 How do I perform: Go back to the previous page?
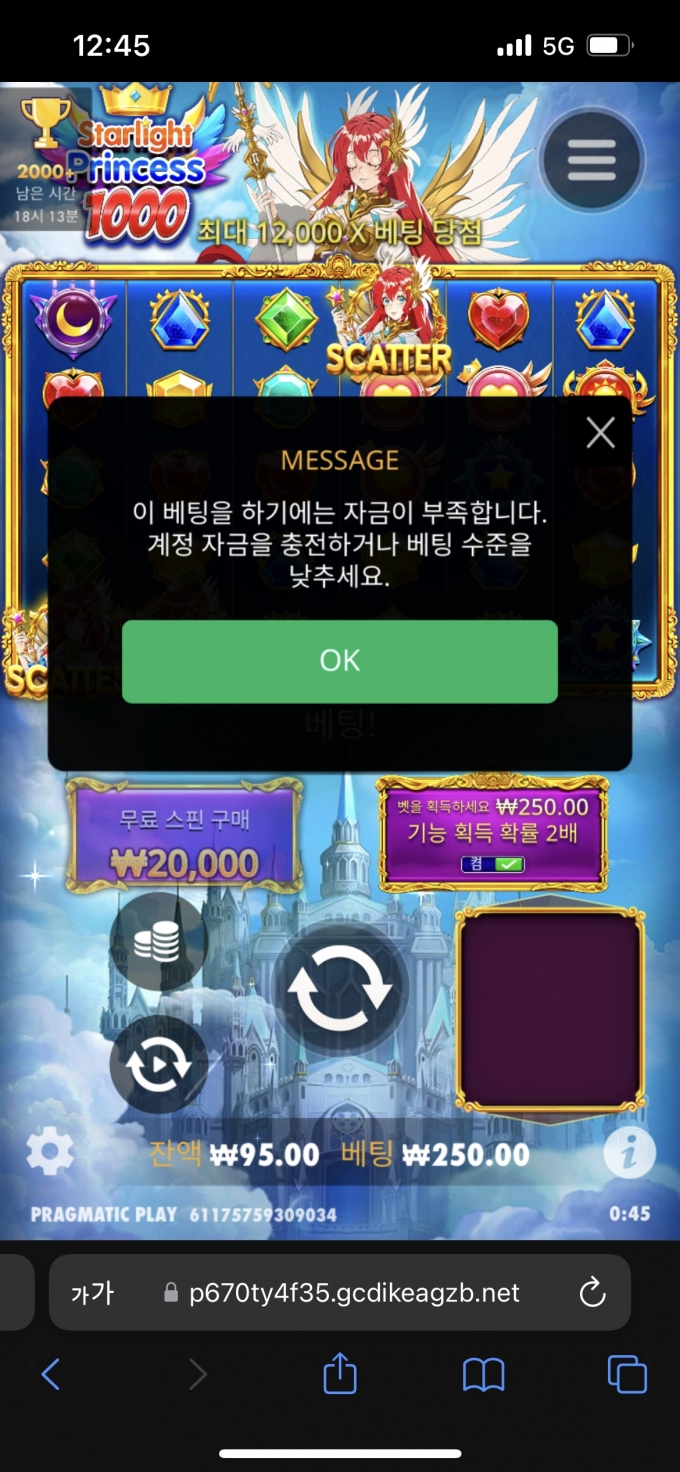pyautogui.click(x=51, y=1375)
